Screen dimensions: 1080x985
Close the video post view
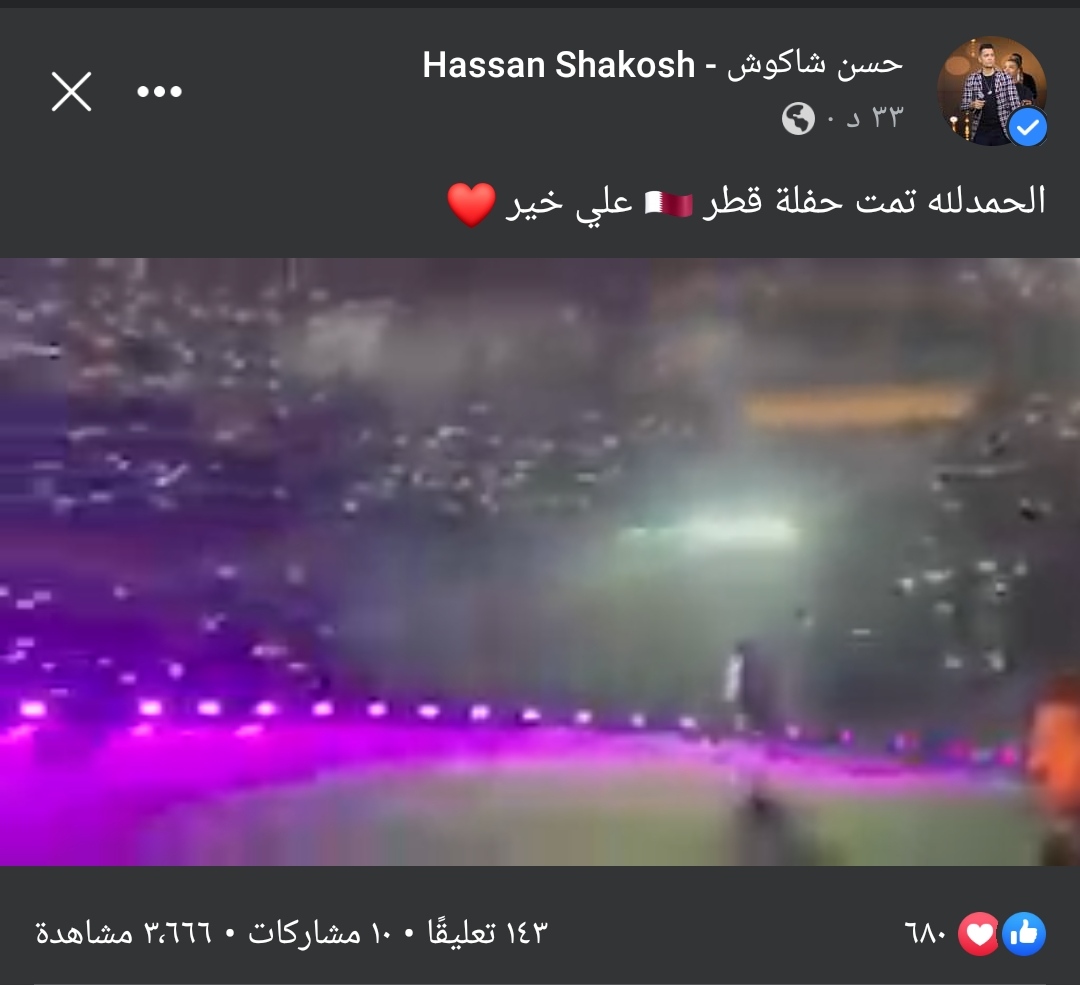click(x=71, y=92)
